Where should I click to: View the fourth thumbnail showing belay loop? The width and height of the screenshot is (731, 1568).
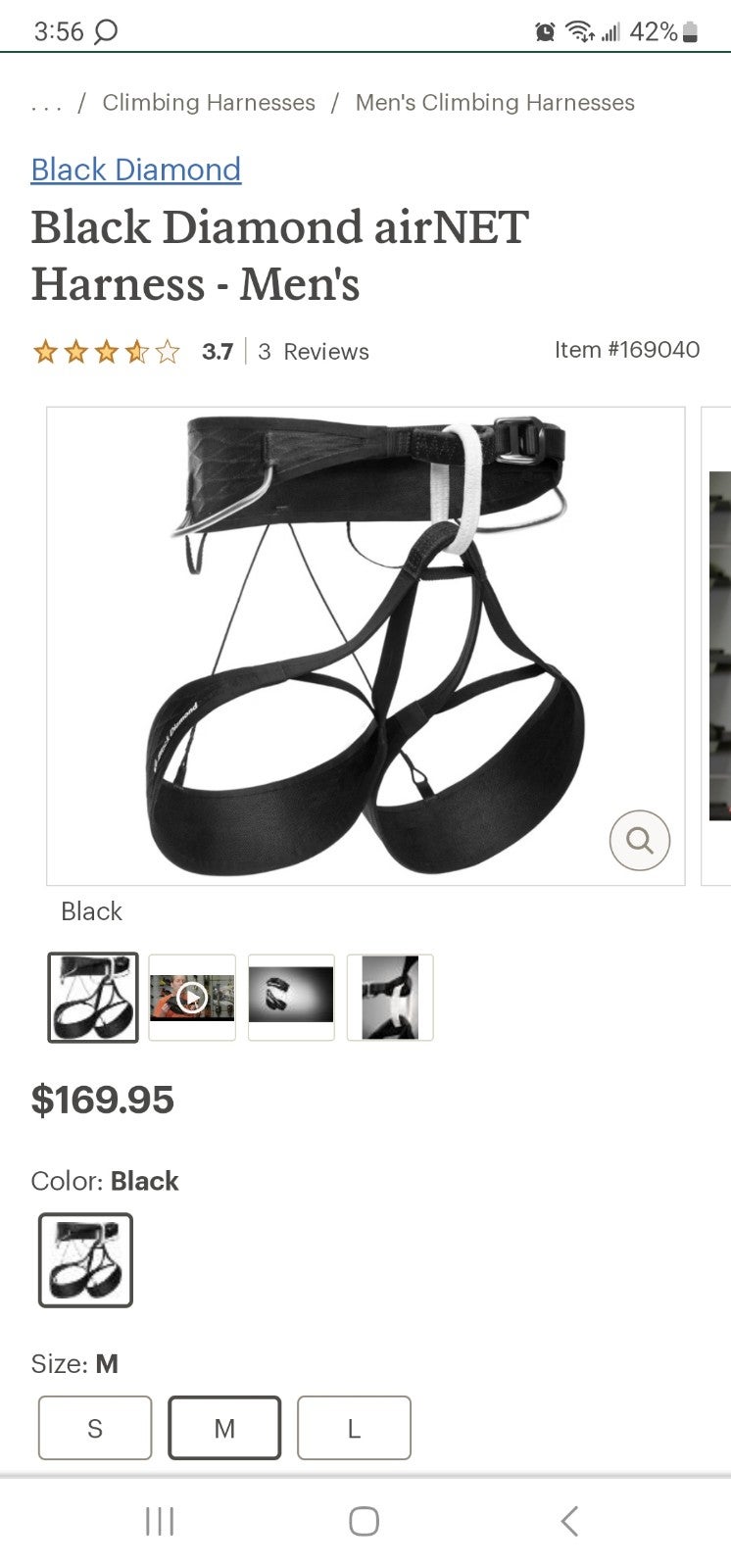[x=390, y=998]
